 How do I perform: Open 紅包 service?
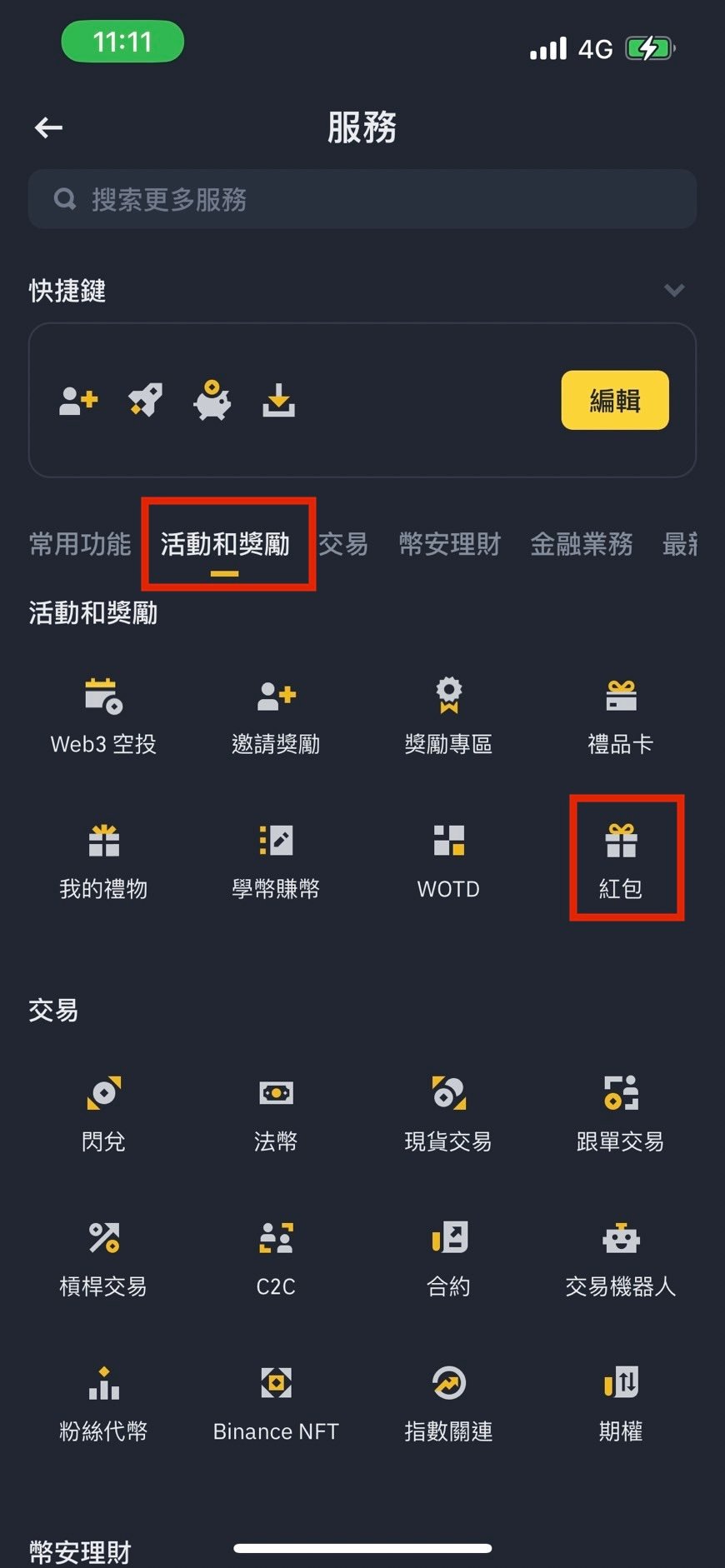(621, 859)
